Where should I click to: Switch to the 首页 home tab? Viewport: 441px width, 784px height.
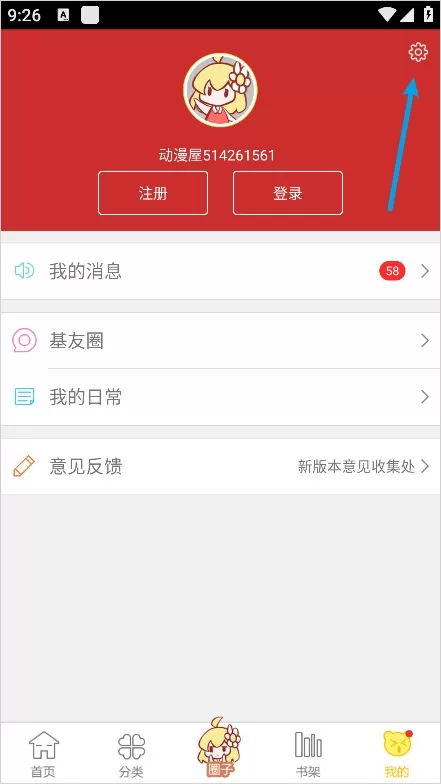44,754
